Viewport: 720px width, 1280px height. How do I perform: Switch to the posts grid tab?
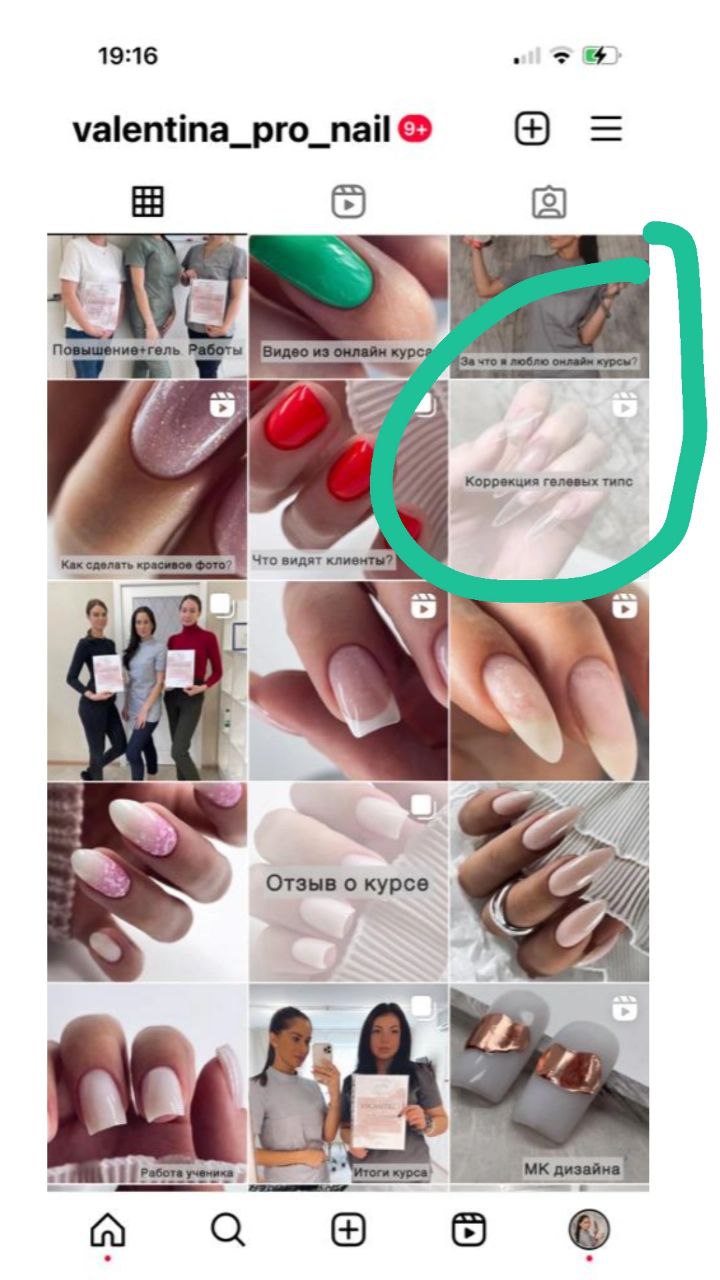tap(147, 203)
